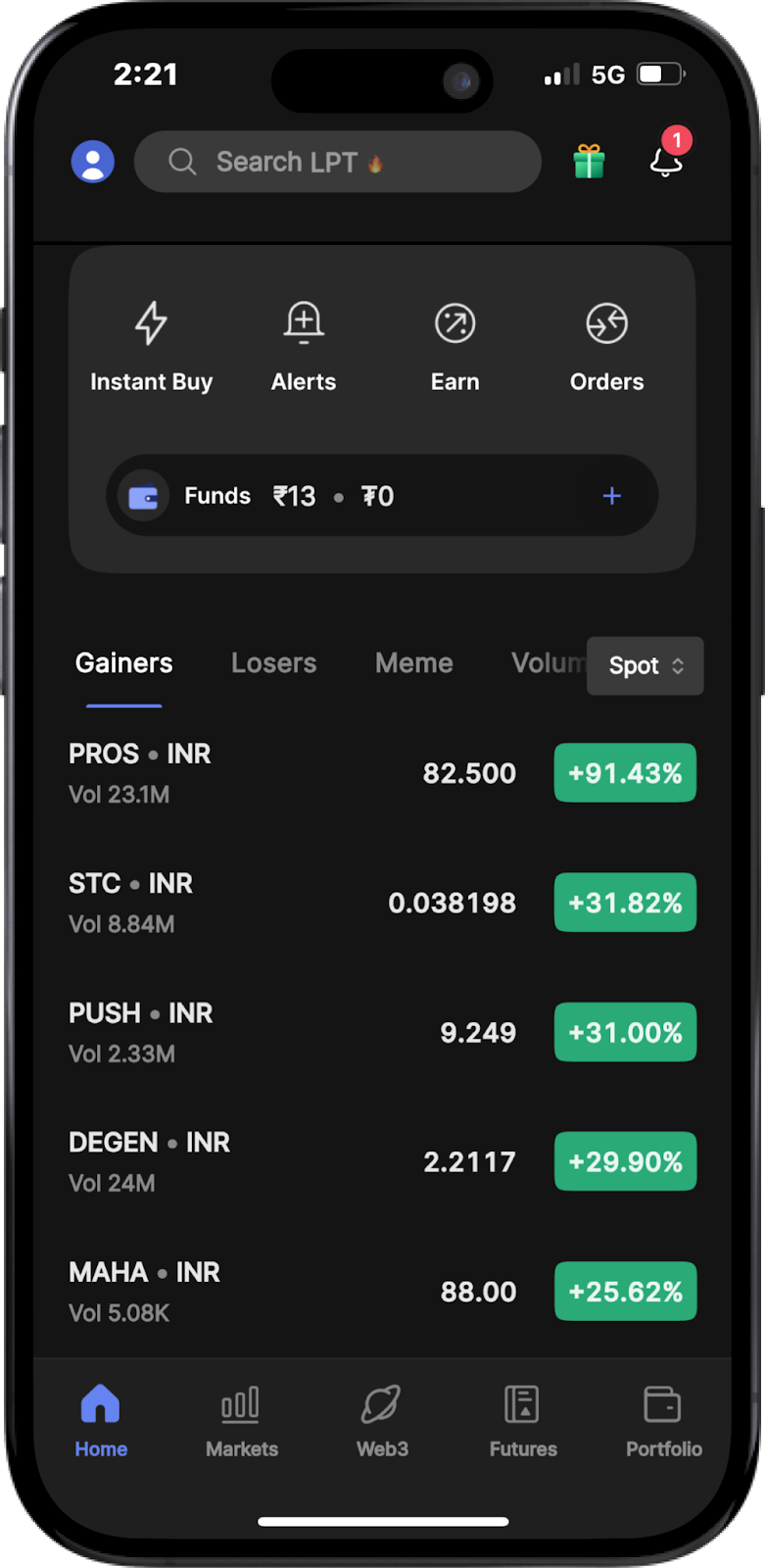Viewport: 765px width, 1568px height.
Task: View your Orders
Action: [x=607, y=347]
